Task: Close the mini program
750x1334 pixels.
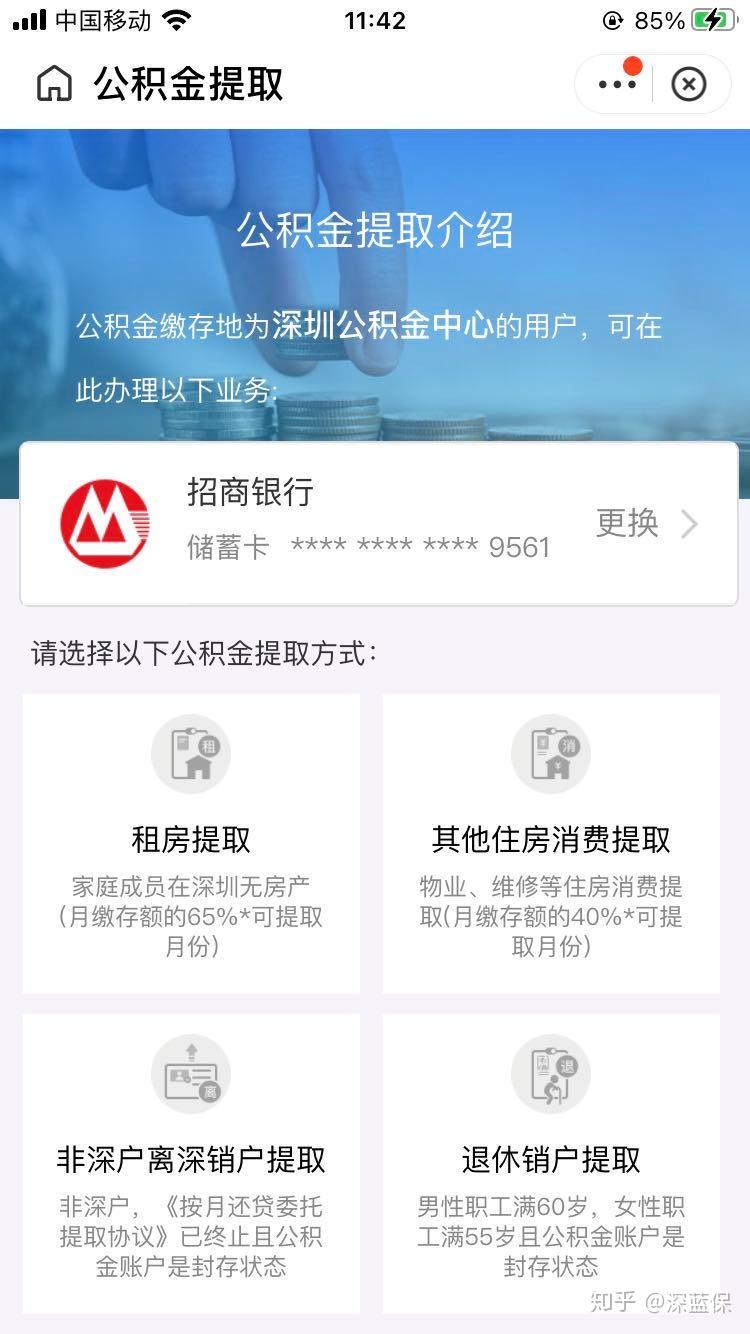Action: (688, 85)
